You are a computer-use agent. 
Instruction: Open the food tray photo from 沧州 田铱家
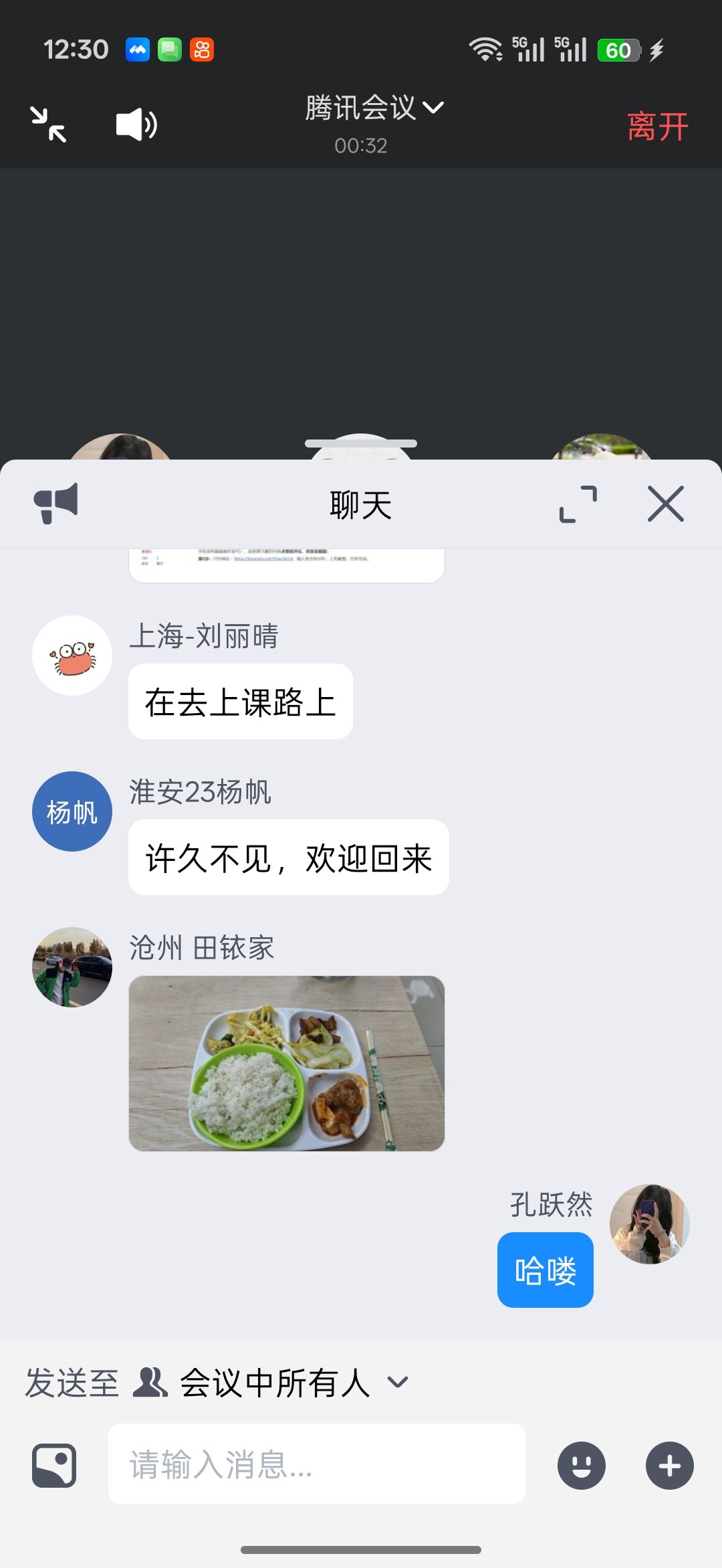(287, 1062)
